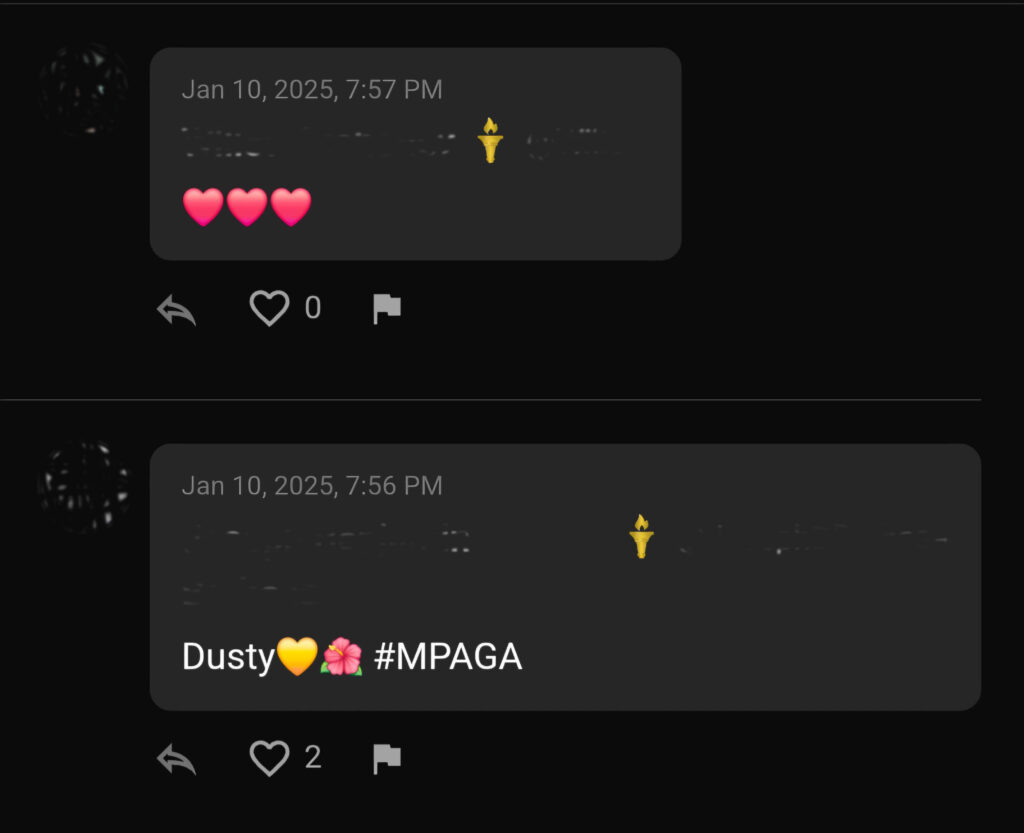Reply to the Dusty #MPAGA comment

[x=177, y=760]
